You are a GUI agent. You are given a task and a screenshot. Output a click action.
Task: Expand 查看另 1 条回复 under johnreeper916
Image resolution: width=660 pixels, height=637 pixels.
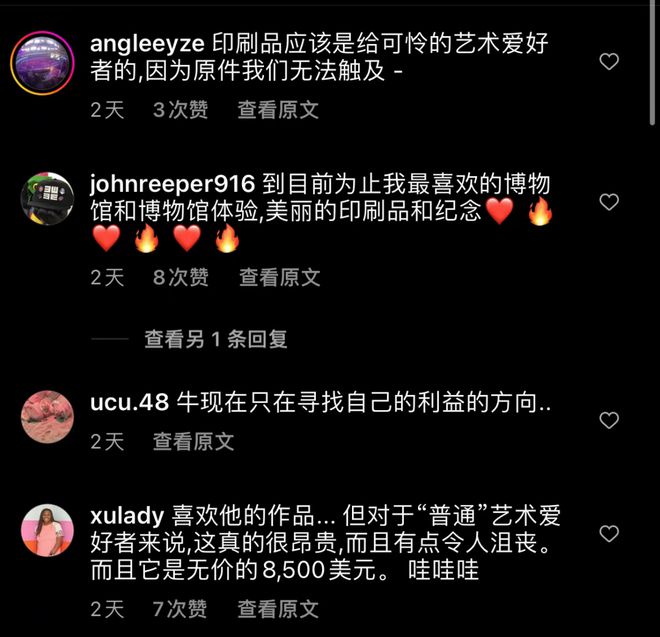215,339
